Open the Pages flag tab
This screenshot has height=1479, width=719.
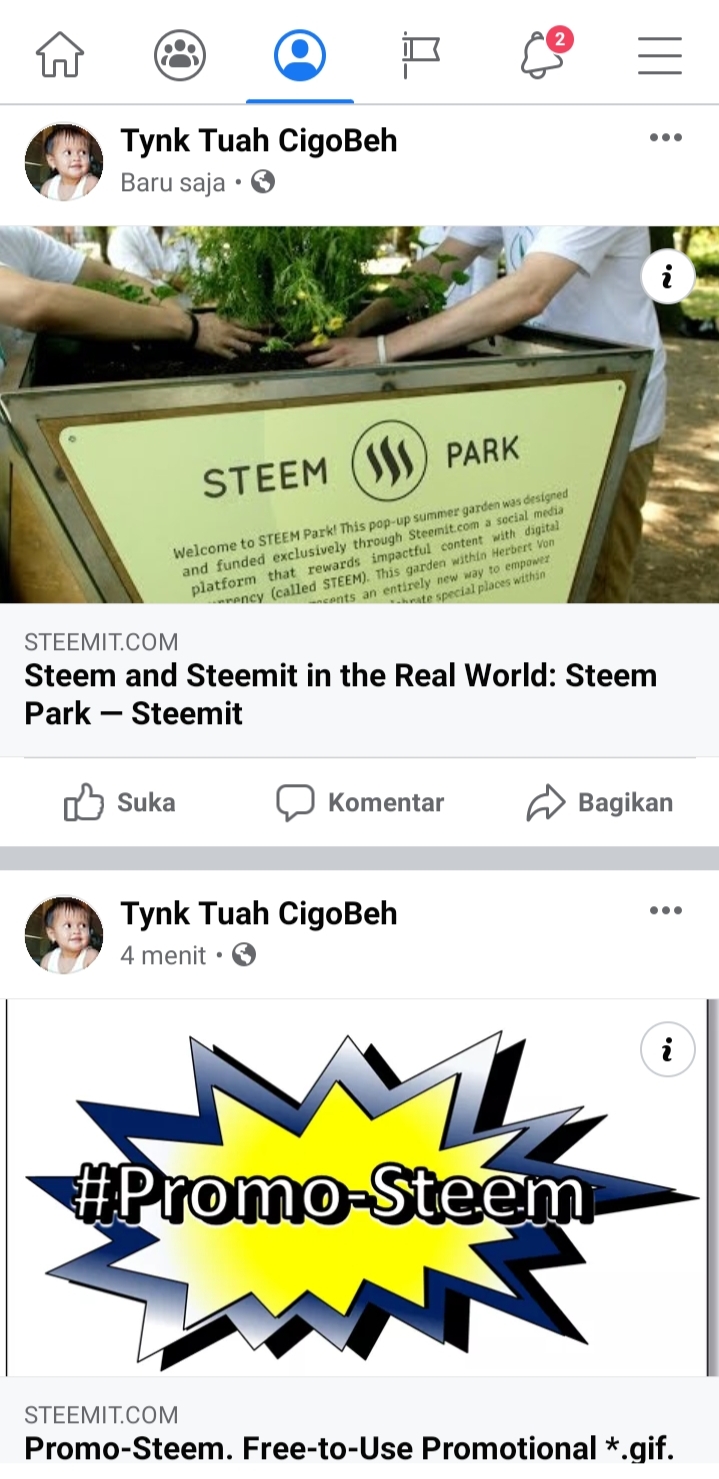(x=420, y=54)
